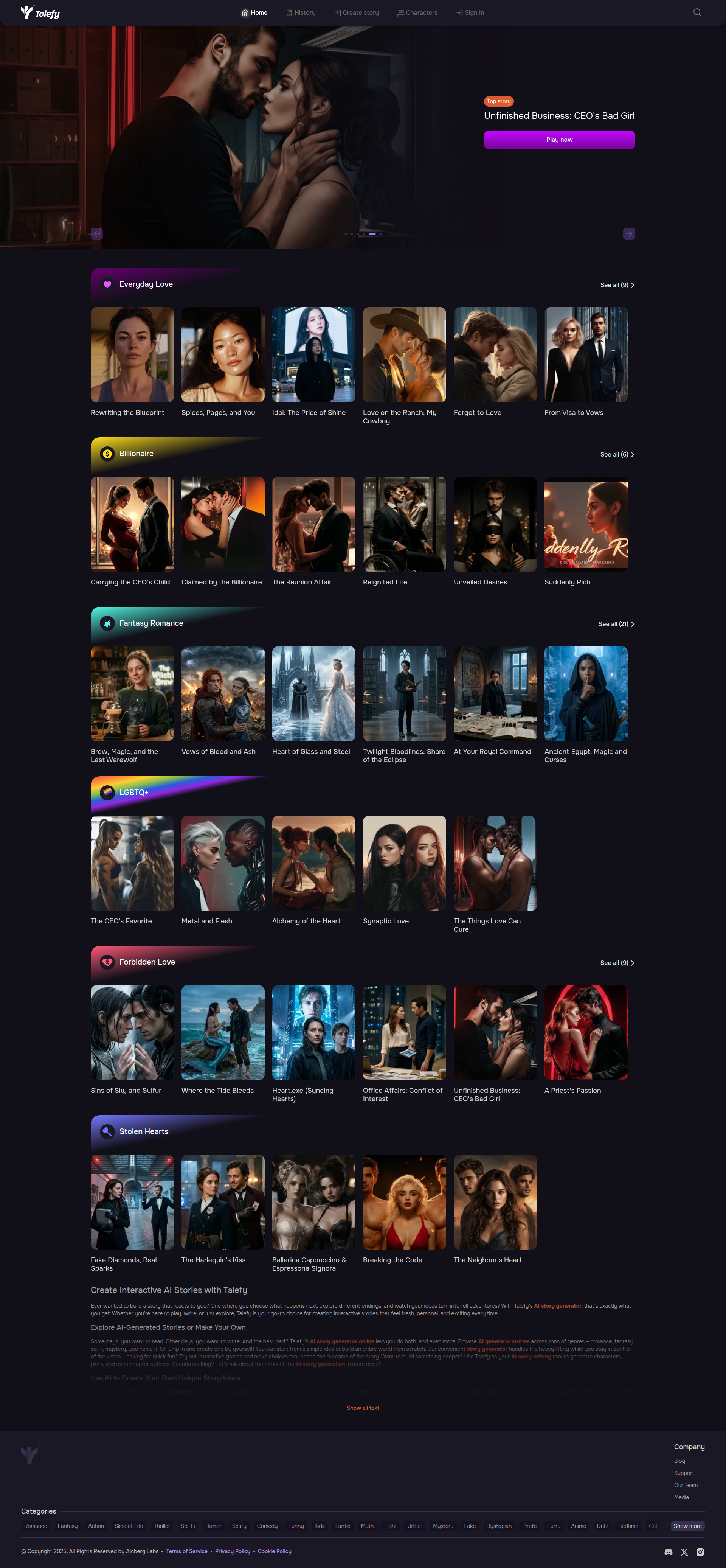
Task: Expand the description with Show all text
Action: click(x=363, y=1408)
